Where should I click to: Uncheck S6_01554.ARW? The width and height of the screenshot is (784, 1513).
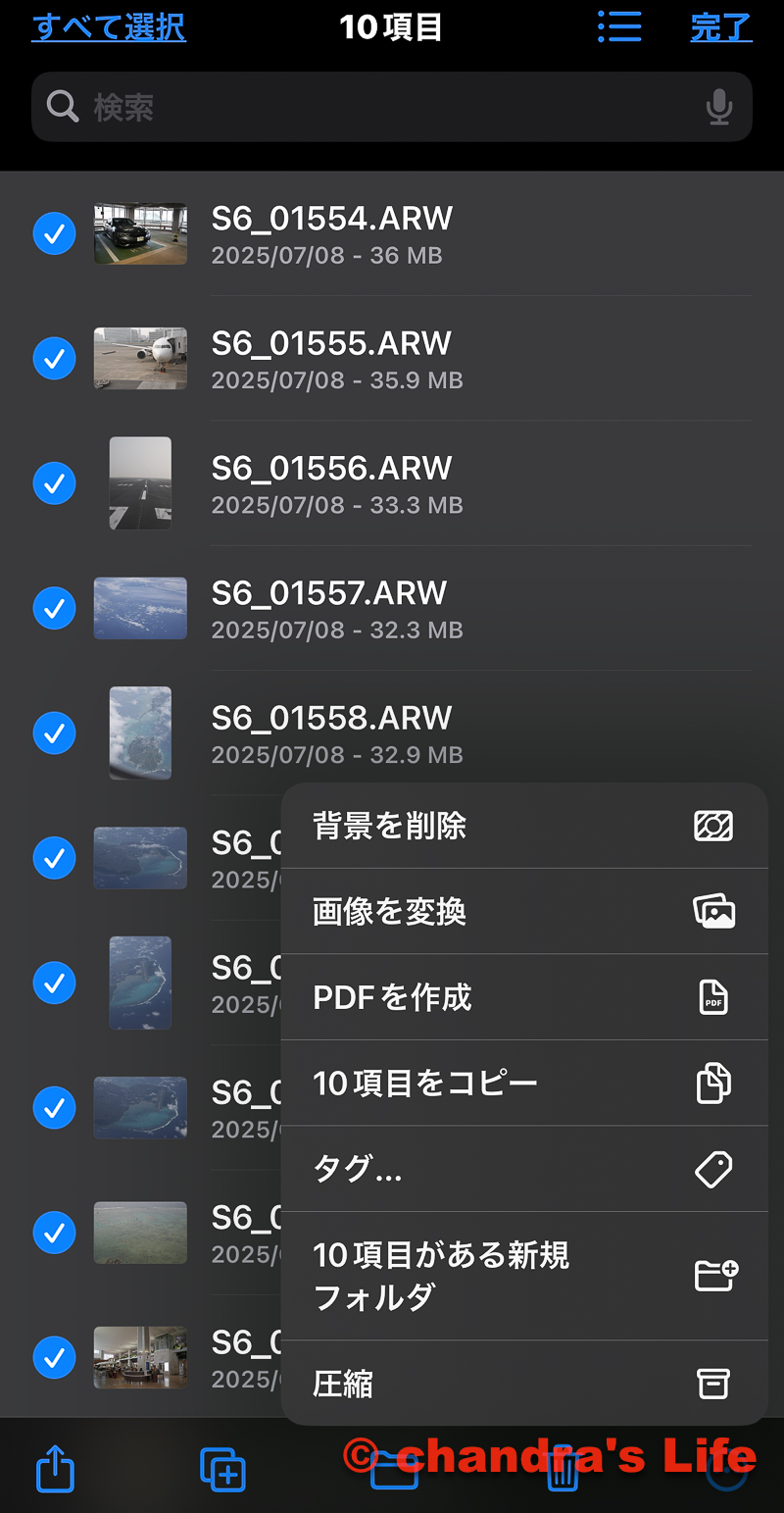pyautogui.click(x=55, y=234)
